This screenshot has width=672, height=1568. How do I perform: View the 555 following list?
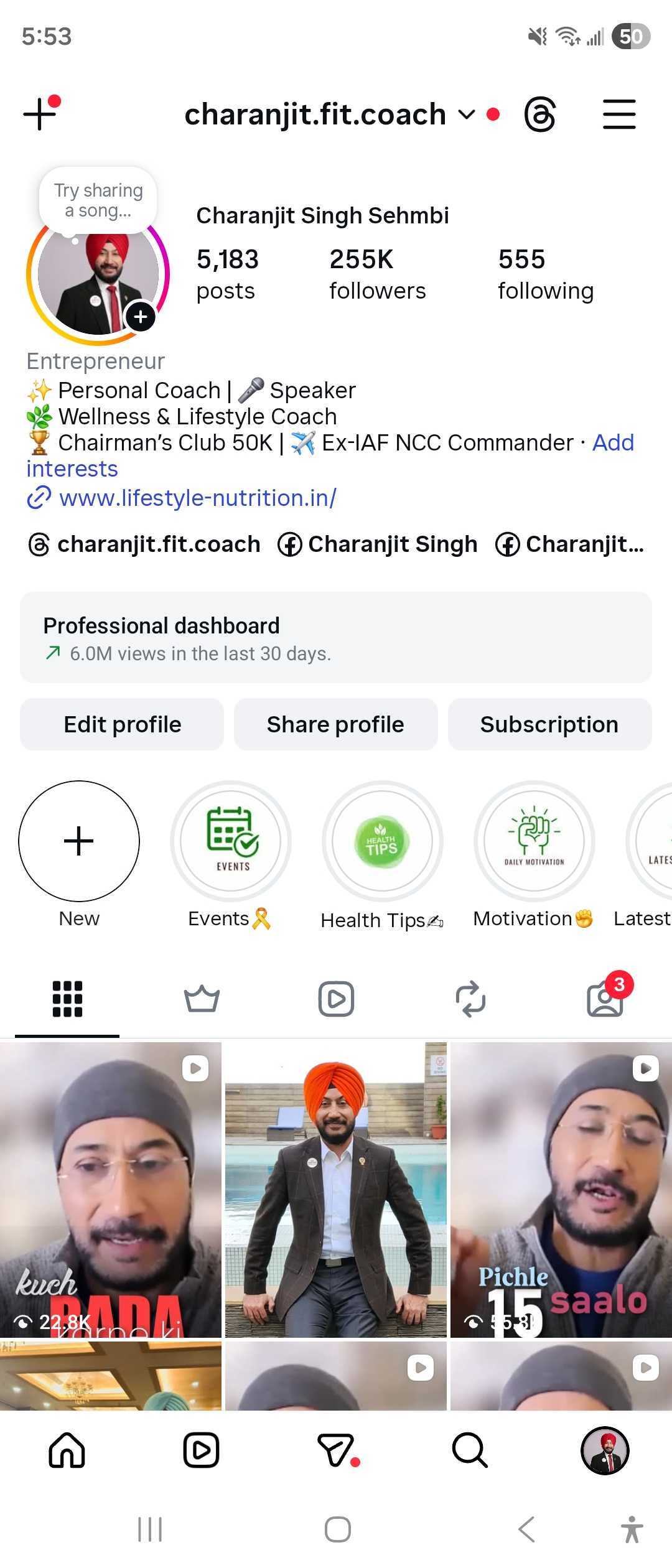(x=545, y=274)
